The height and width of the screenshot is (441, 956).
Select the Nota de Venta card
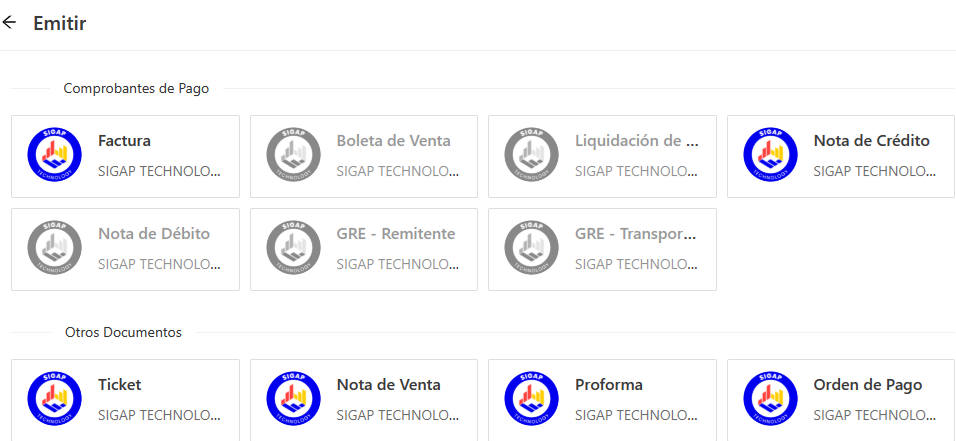click(364, 399)
